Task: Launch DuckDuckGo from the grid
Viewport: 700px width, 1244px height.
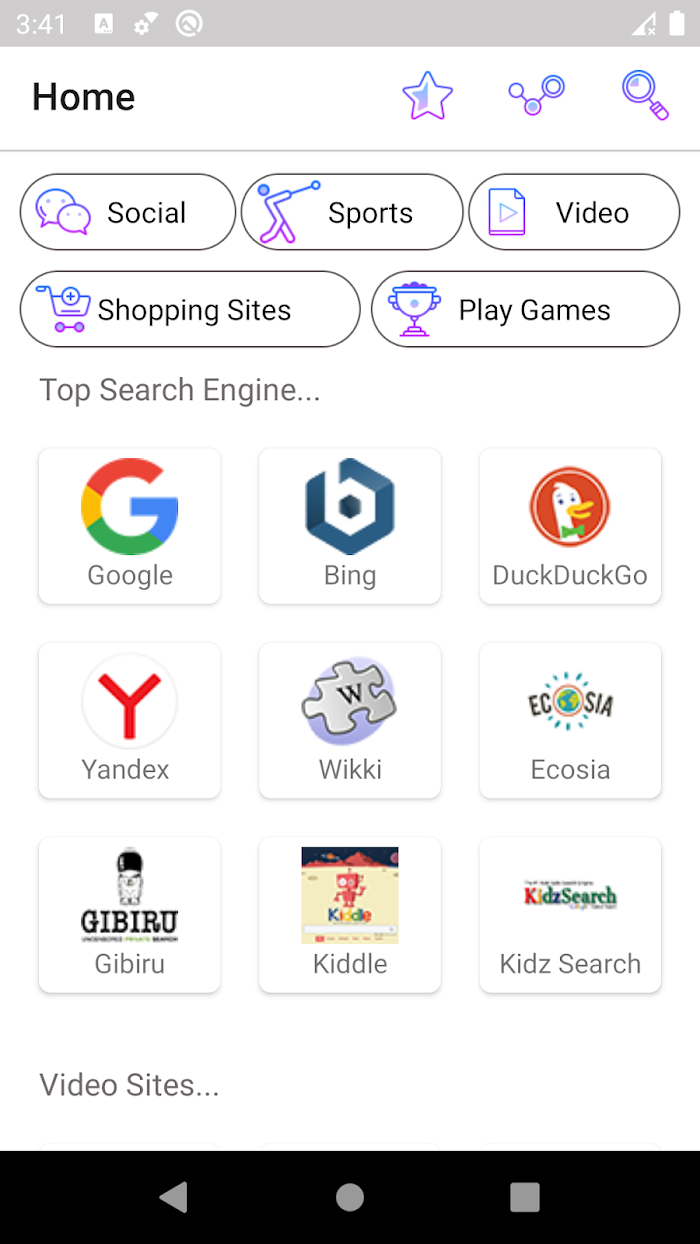Action: (x=570, y=526)
